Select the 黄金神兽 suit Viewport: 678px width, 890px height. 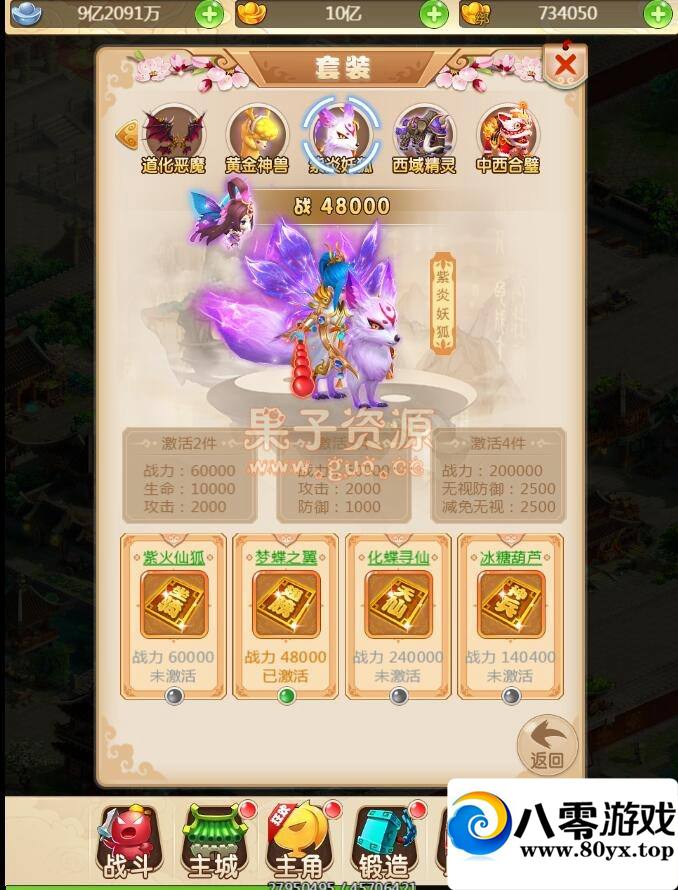[257, 137]
